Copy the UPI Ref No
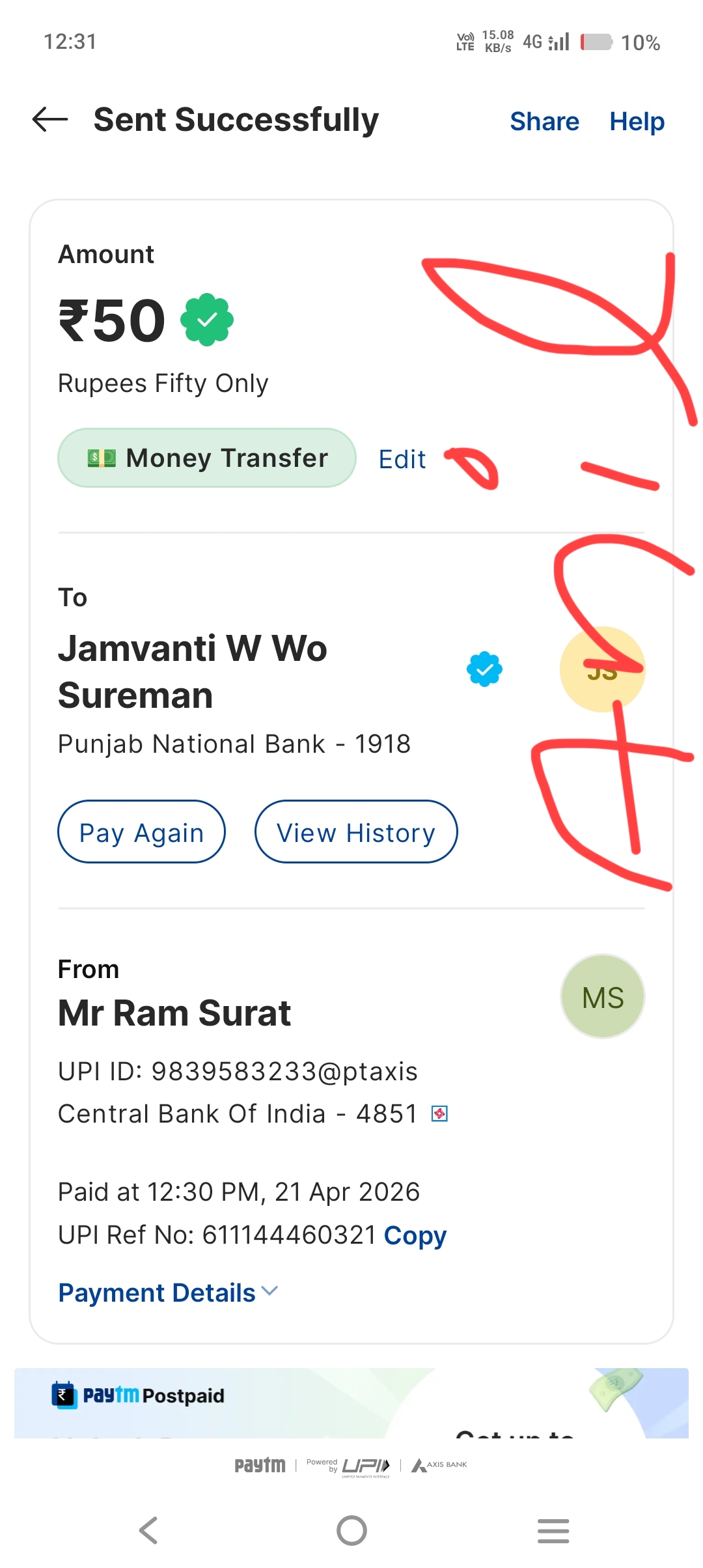Viewport: 703px width, 1568px height. (415, 1235)
